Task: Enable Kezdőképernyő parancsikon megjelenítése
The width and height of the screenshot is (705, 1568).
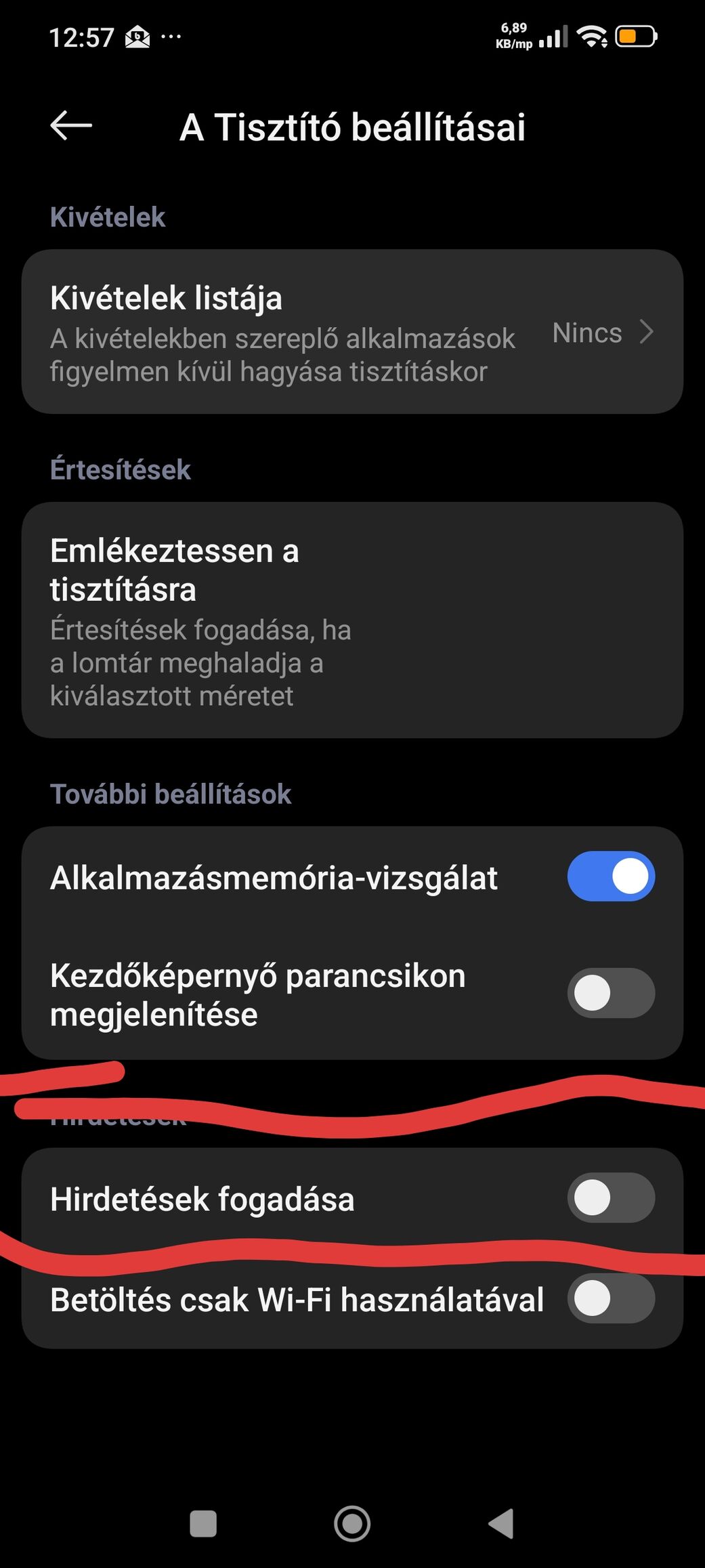Action: pos(610,993)
